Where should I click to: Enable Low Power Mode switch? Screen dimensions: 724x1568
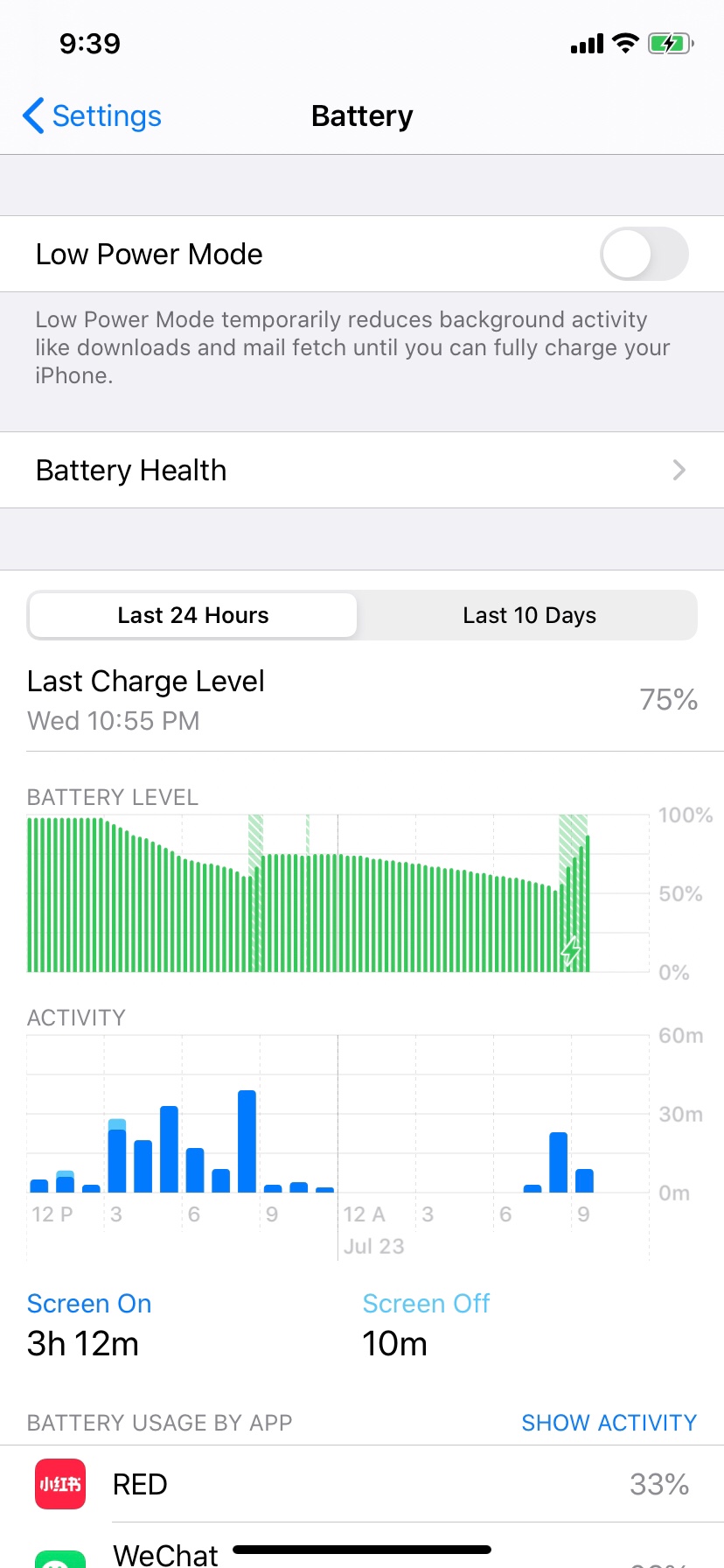(x=644, y=255)
